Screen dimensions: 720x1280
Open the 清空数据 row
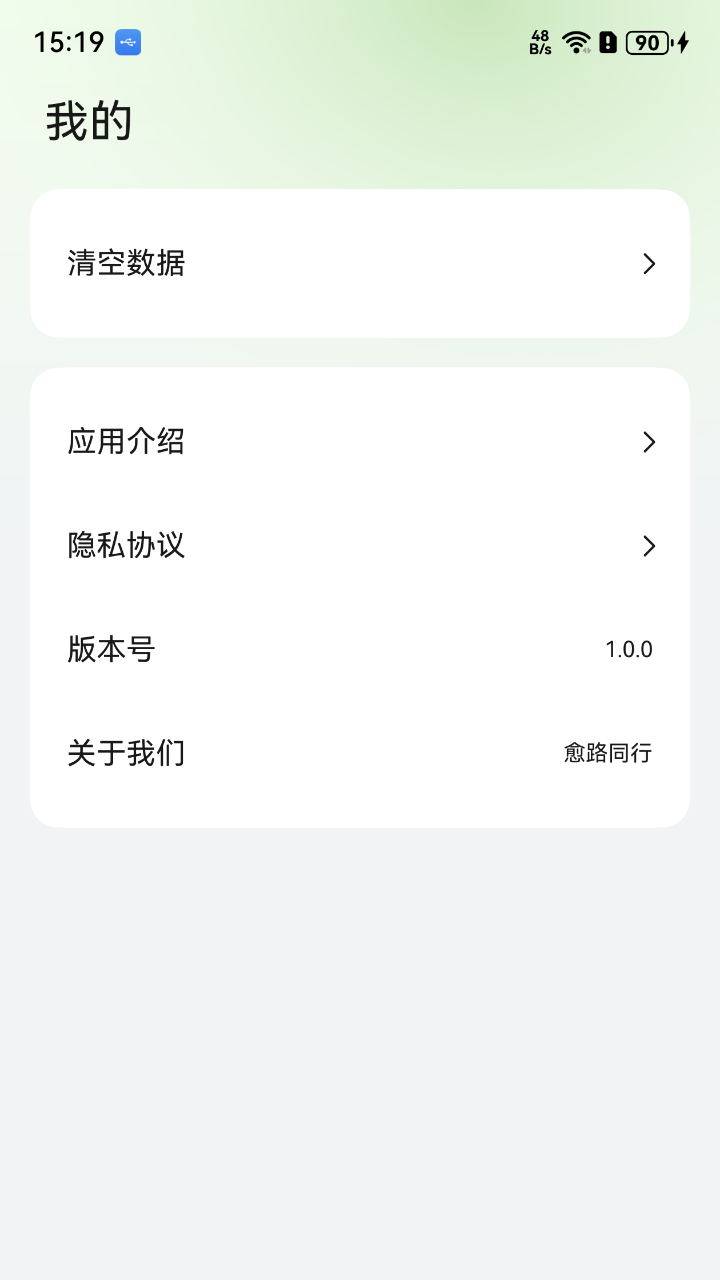pyautogui.click(x=360, y=264)
